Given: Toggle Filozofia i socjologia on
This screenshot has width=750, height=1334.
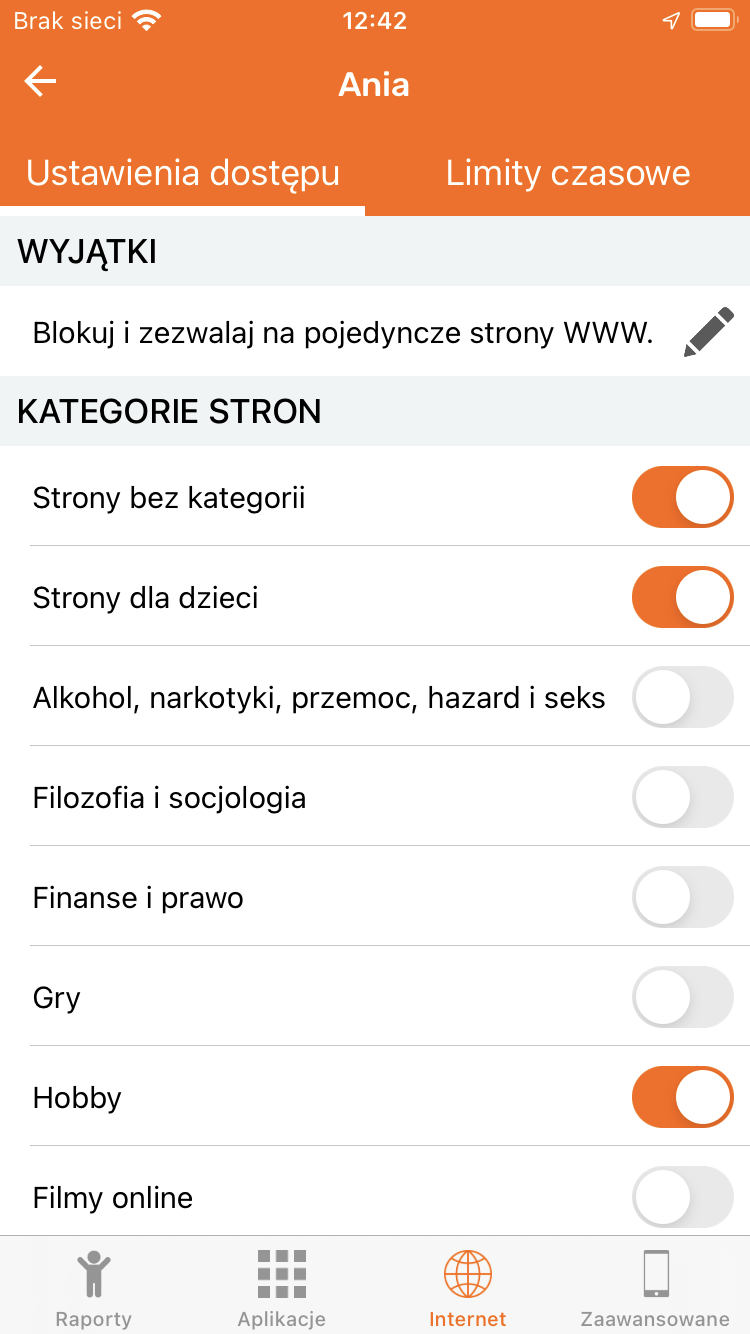Looking at the screenshot, I should click(x=682, y=797).
